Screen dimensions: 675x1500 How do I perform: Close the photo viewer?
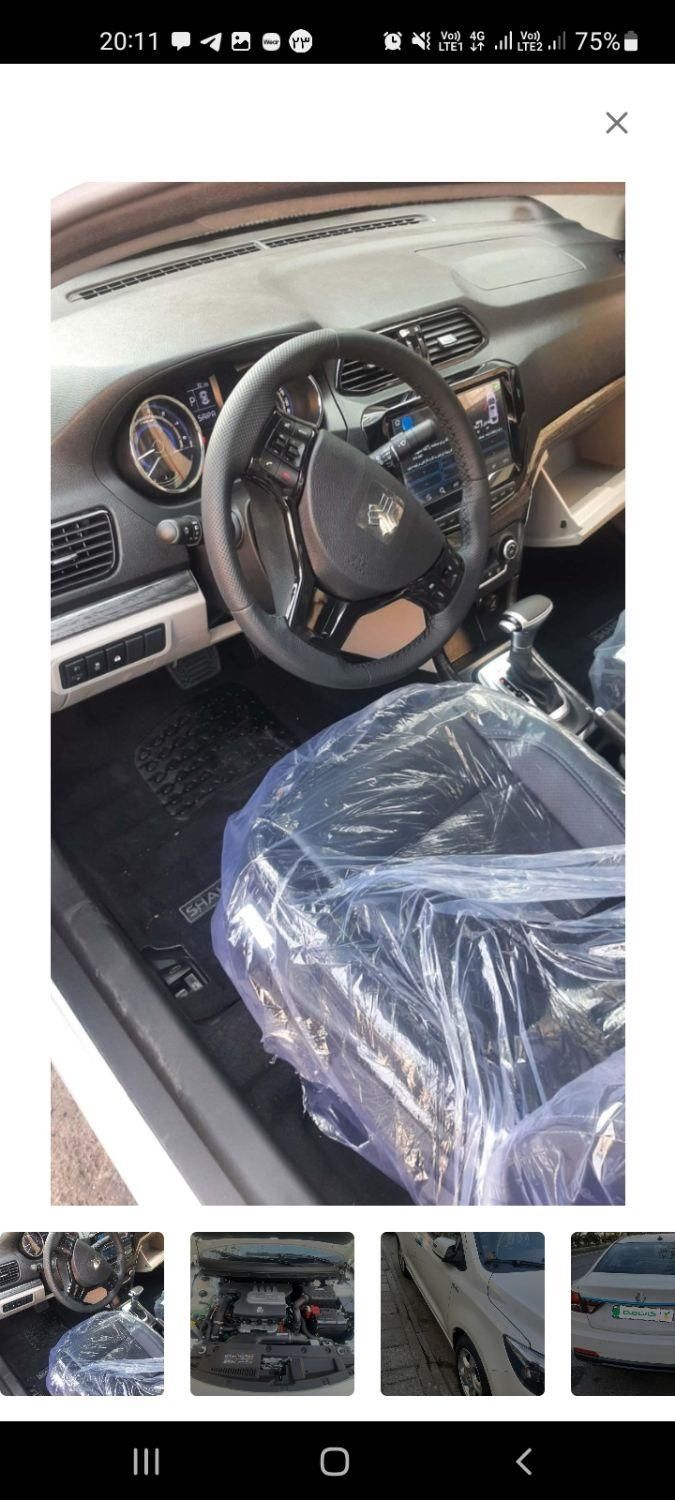(616, 123)
